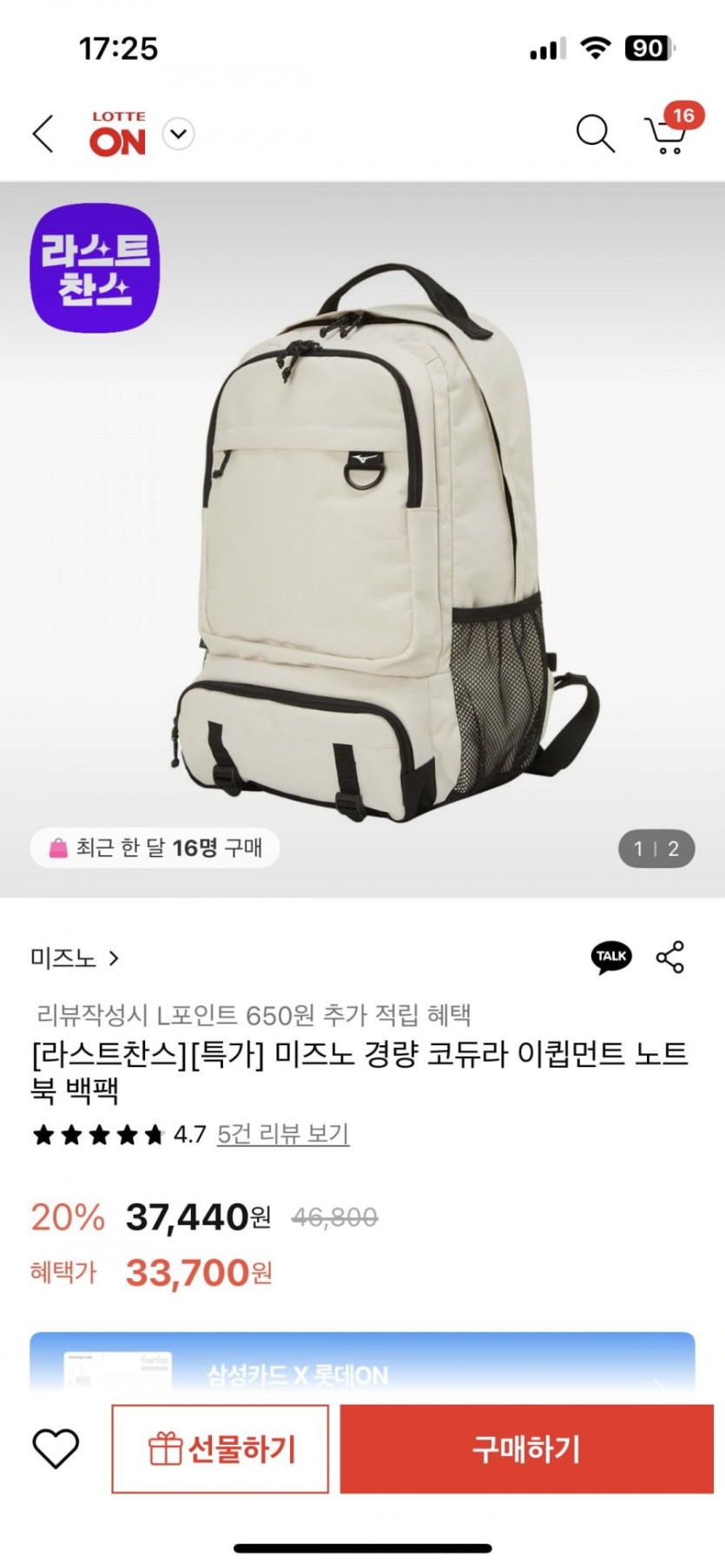Open the search magnifier
The height and width of the screenshot is (1568, 725).
(595, 135)
